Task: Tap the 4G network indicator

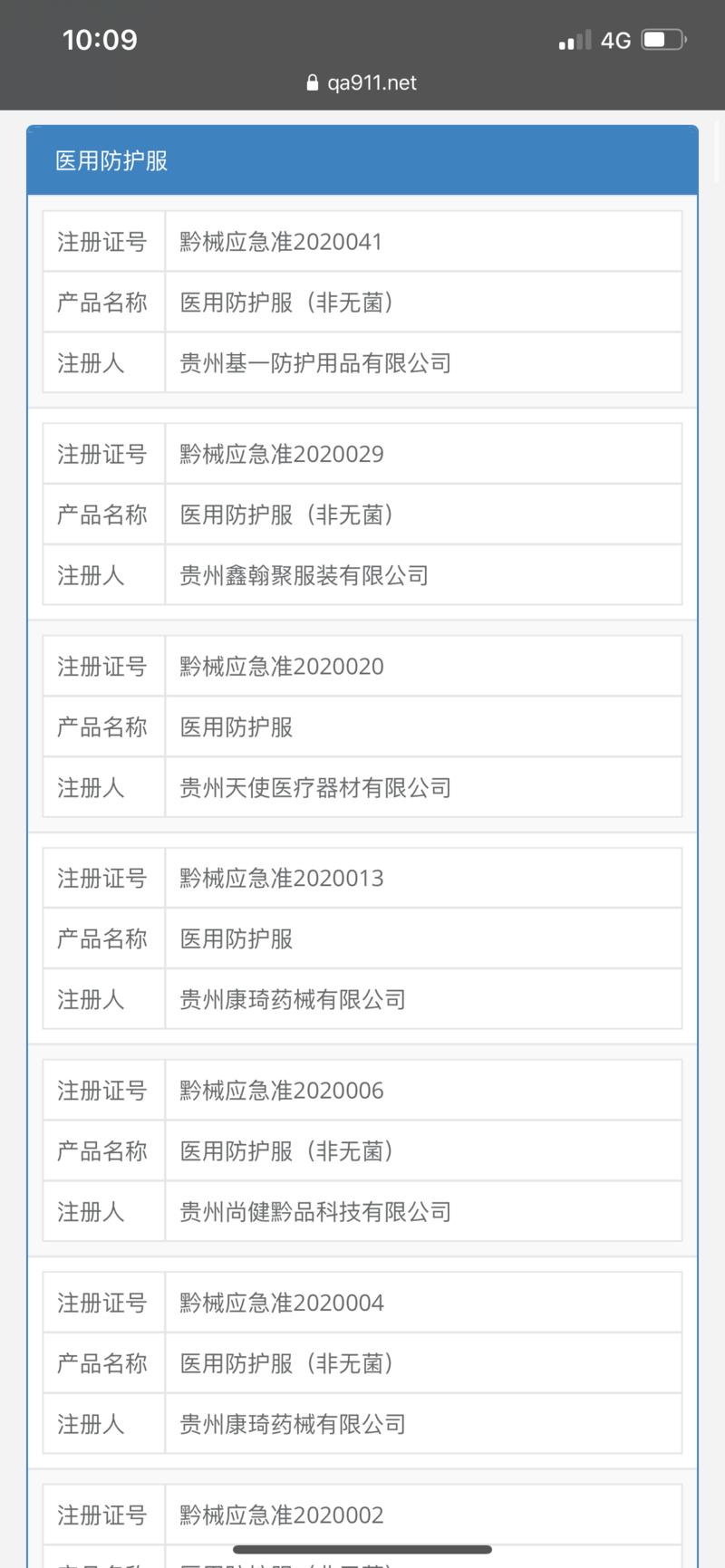Action: (x=614, y=39)
